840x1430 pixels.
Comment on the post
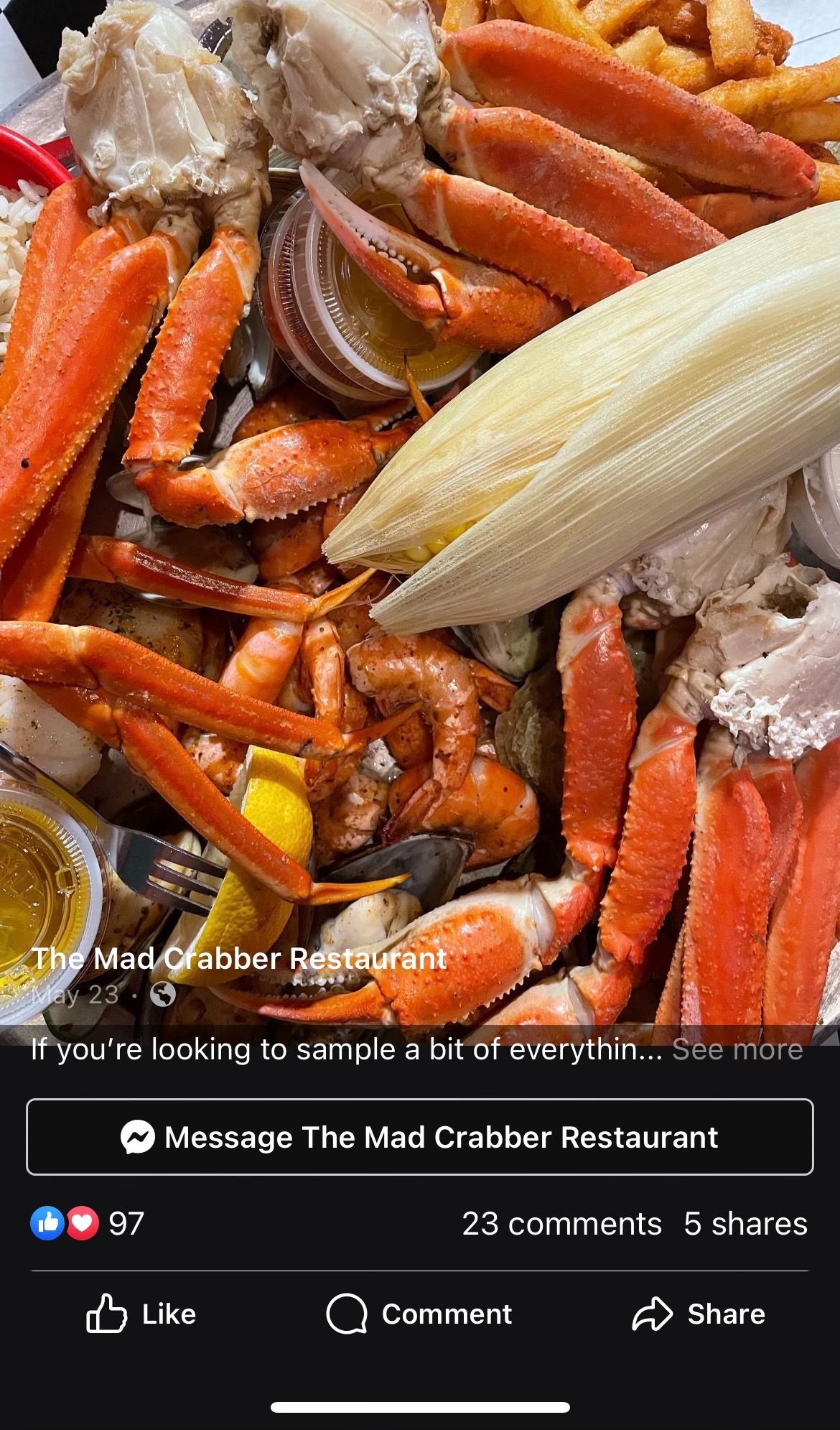click(x=419, y=1314)
